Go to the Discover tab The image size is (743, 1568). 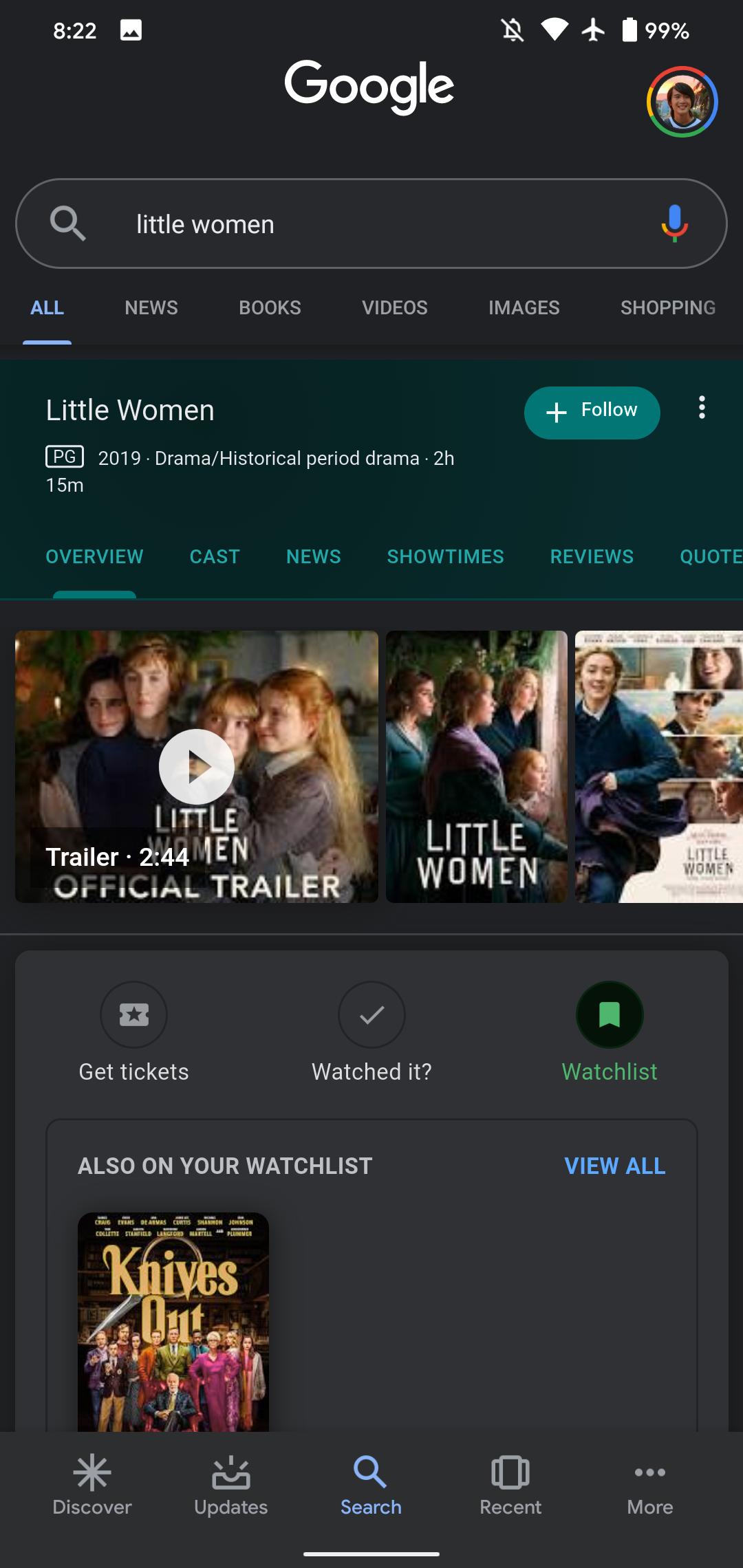(92, 1487)
